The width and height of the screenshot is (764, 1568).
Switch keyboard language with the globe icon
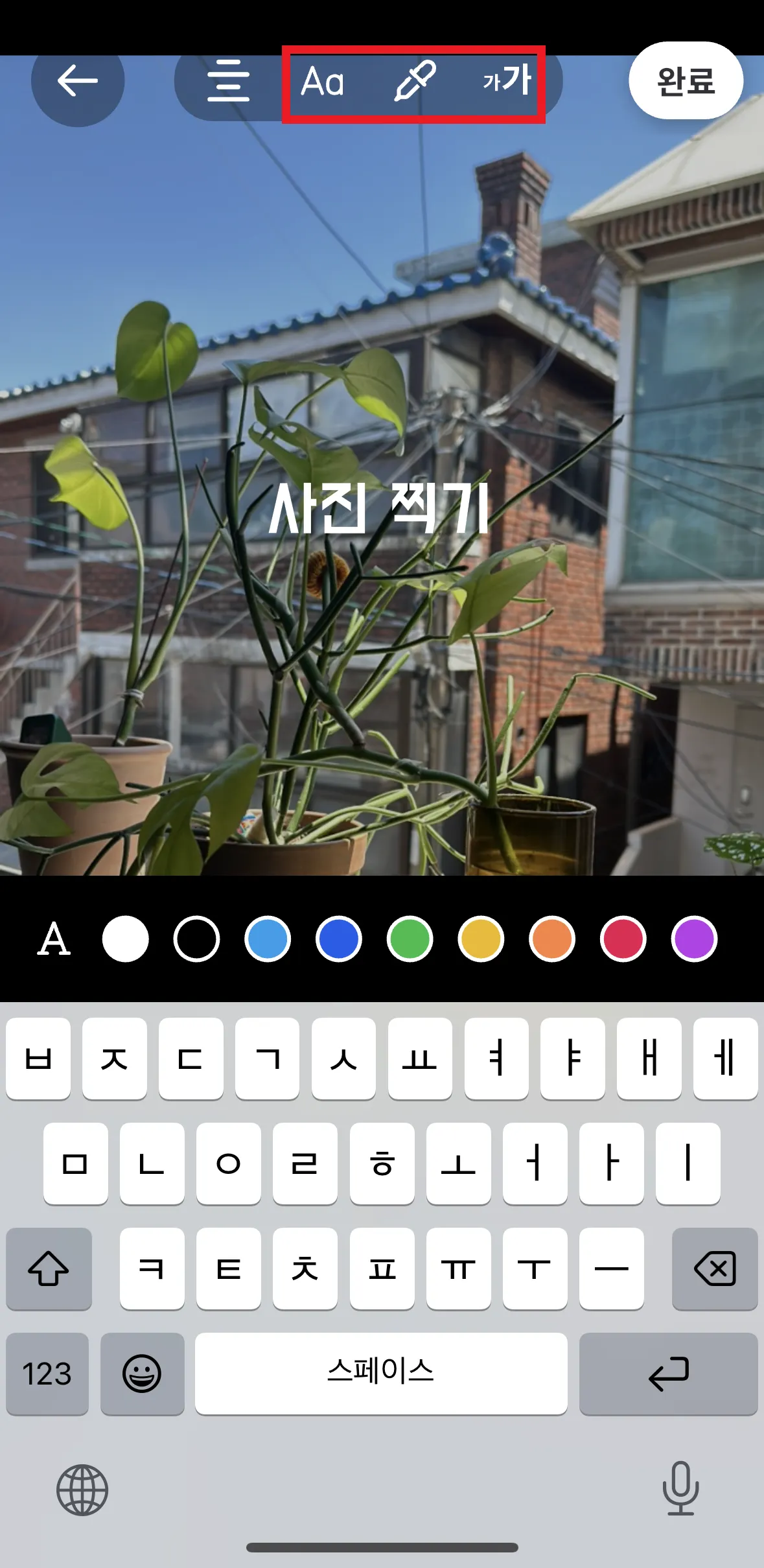pyautogui.click(x=82, y=1490)
